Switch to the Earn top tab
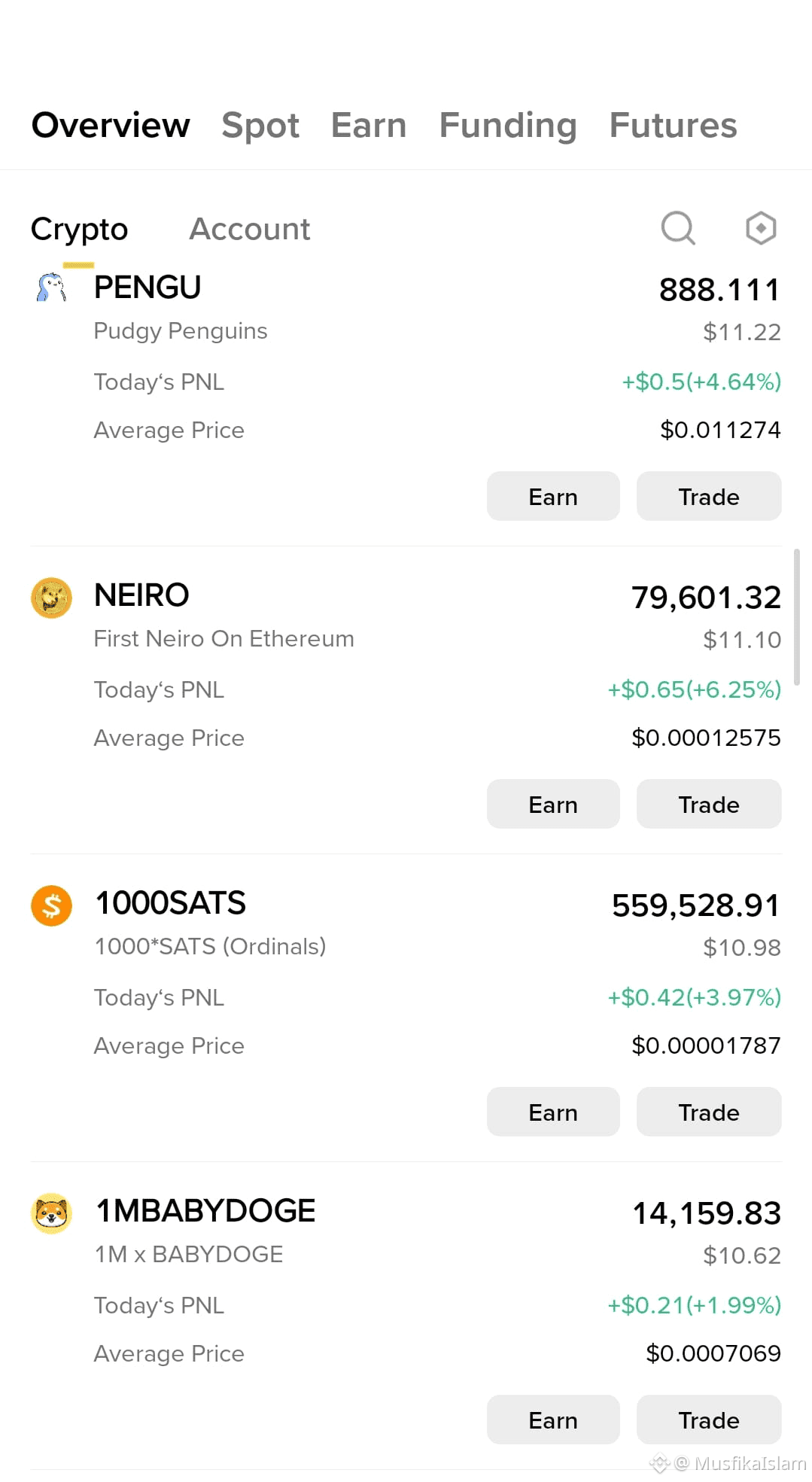 tap(369, 126)
